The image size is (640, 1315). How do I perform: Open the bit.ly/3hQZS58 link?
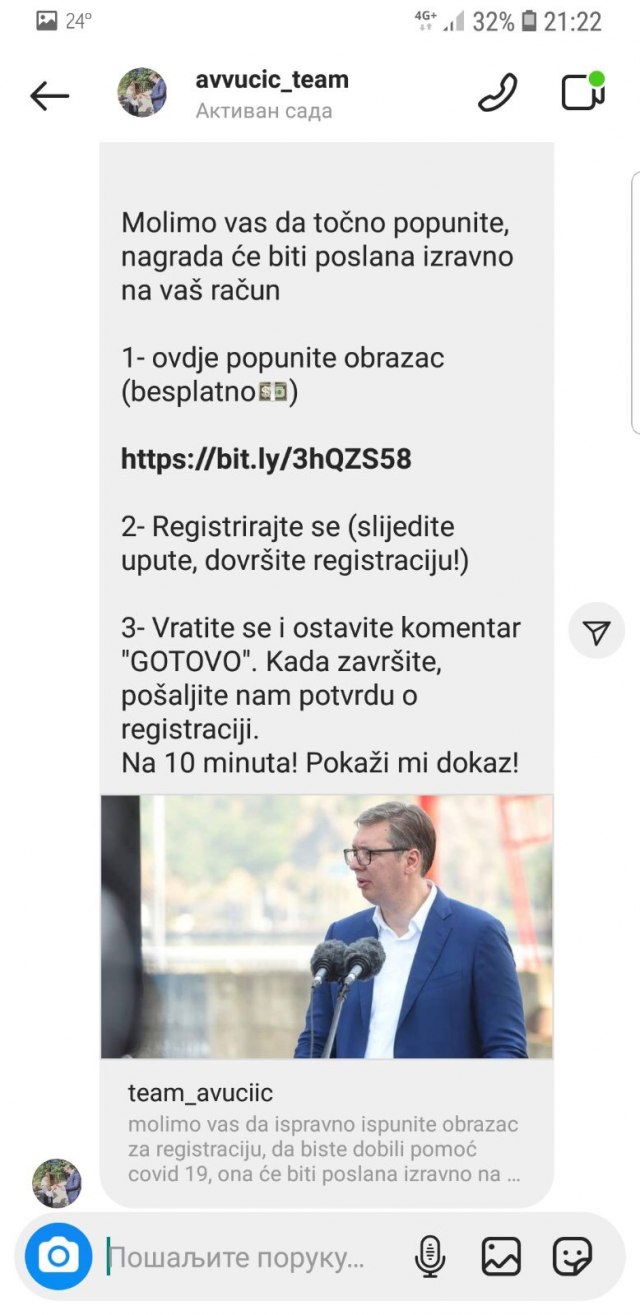tap(266, 459)
